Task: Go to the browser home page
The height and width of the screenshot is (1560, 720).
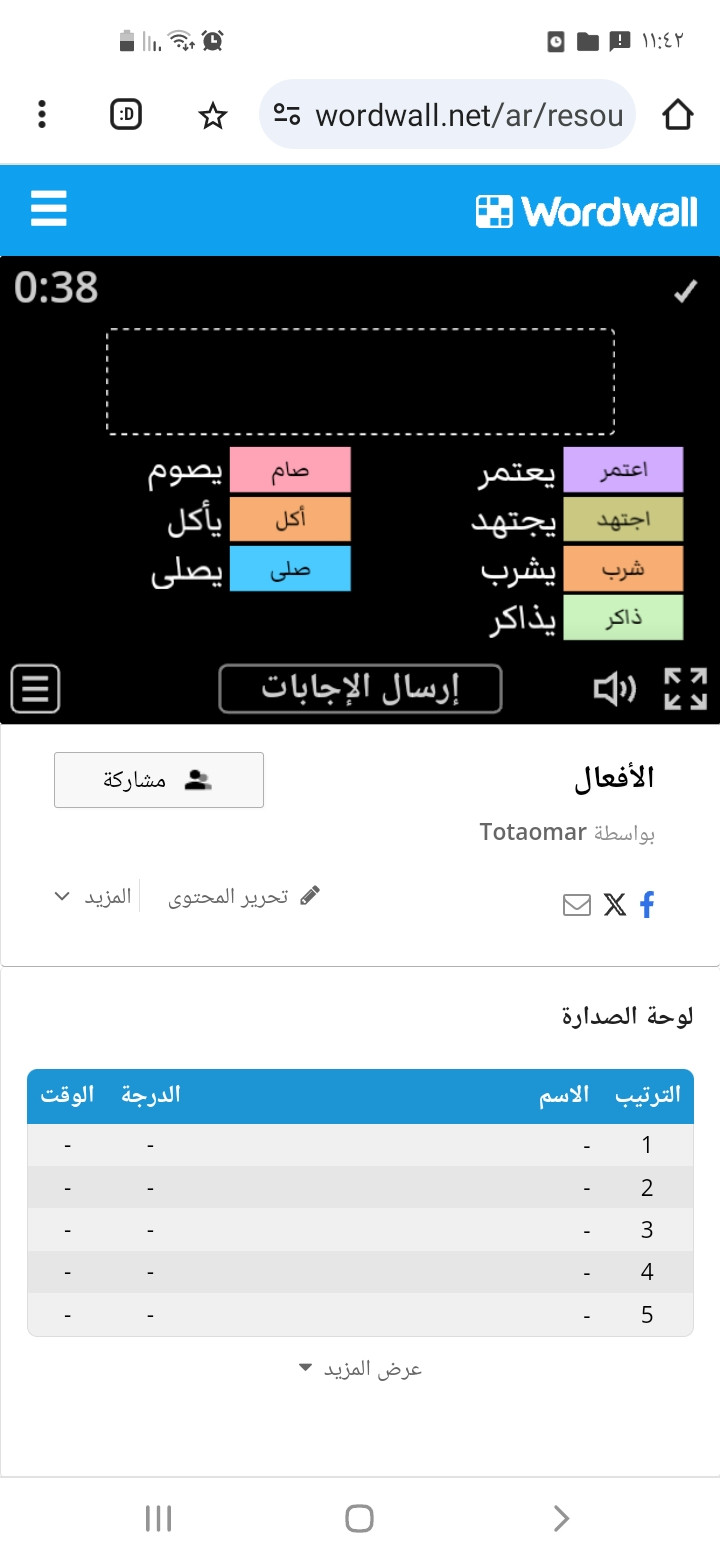Action: 678,115
